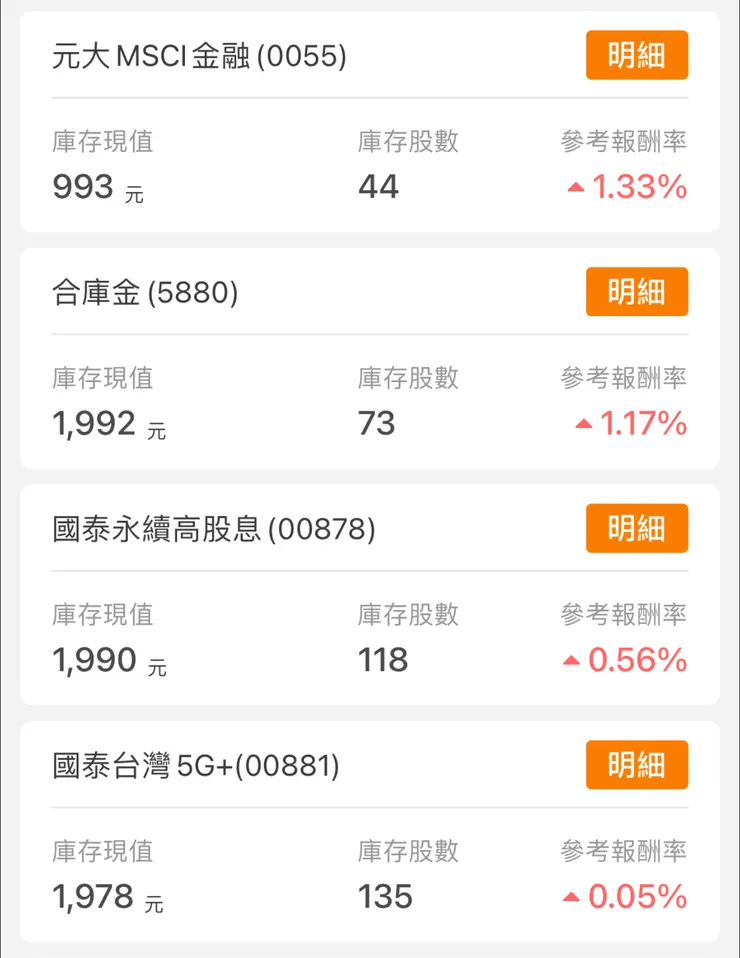Click the red triangle icon beside 0.56%

tap(569, 659)
